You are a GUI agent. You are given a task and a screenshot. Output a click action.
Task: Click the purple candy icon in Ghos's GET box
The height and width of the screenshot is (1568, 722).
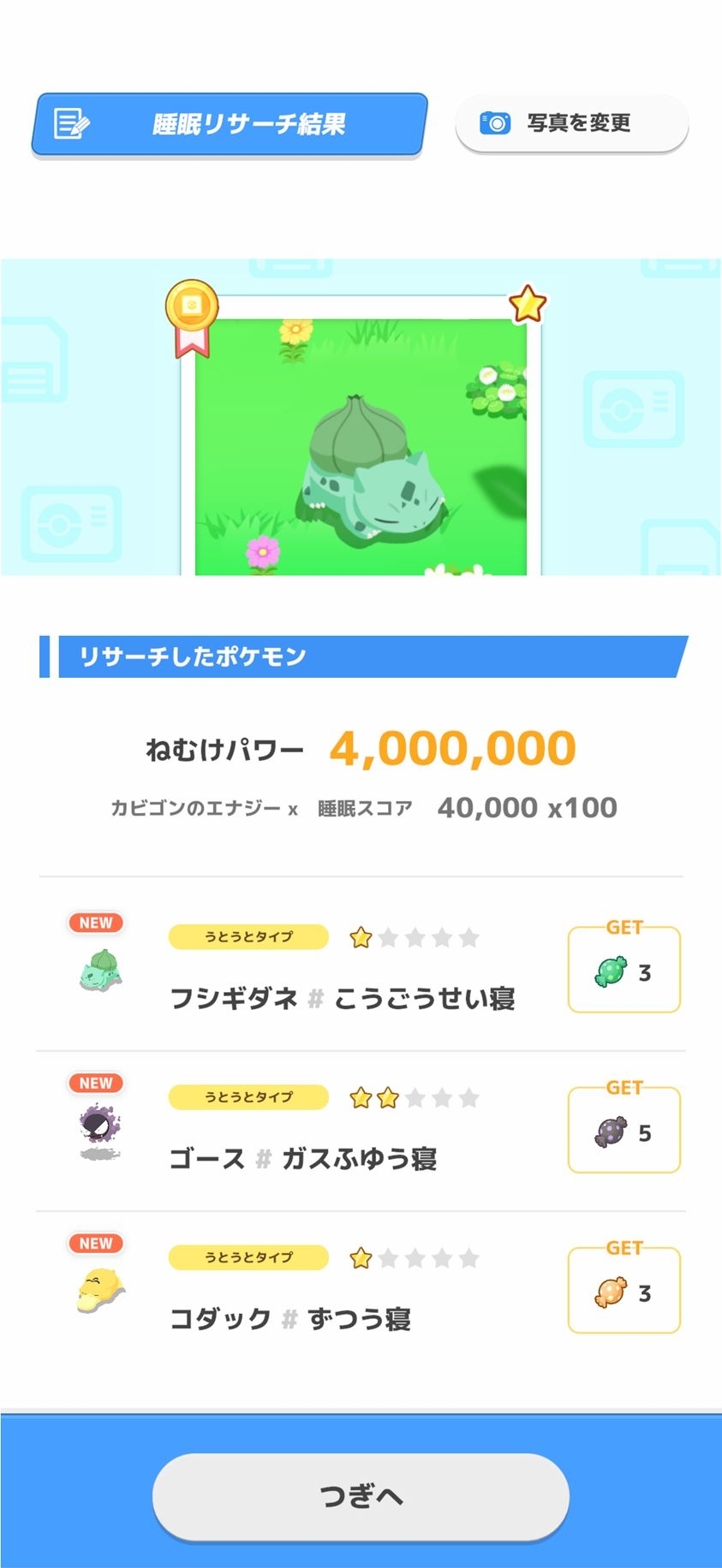(x=610, y=1131)
